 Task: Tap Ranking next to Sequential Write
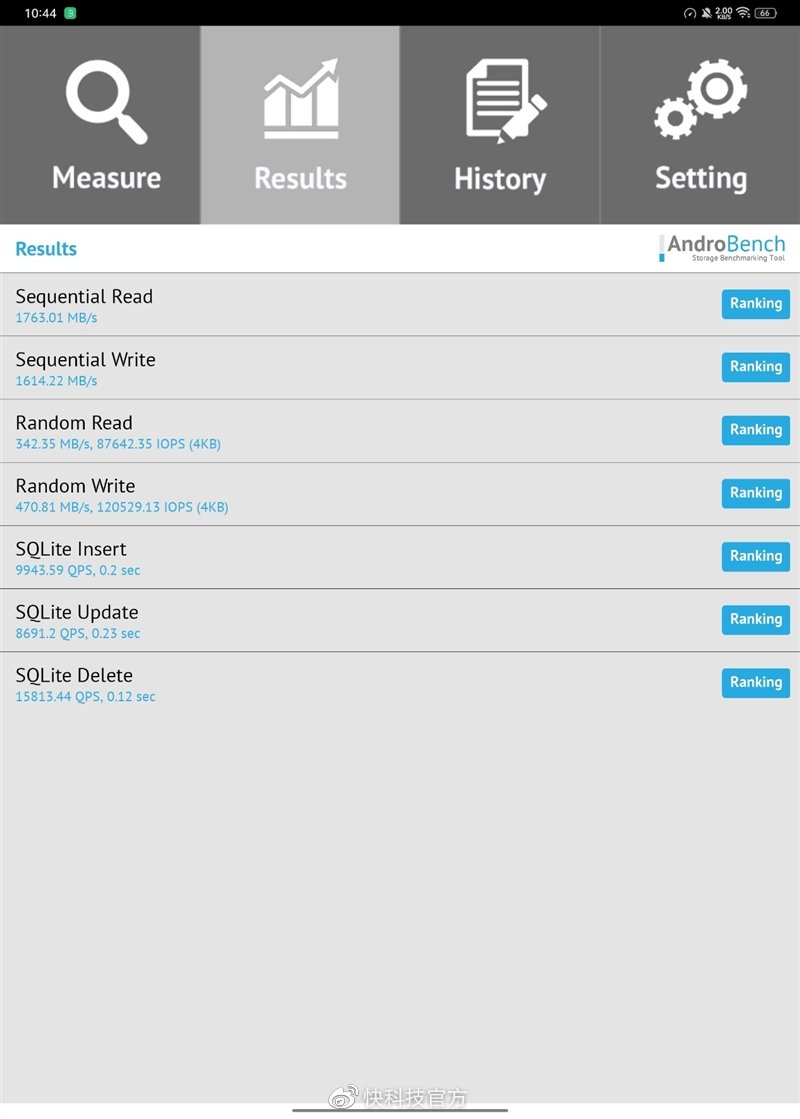755,367
